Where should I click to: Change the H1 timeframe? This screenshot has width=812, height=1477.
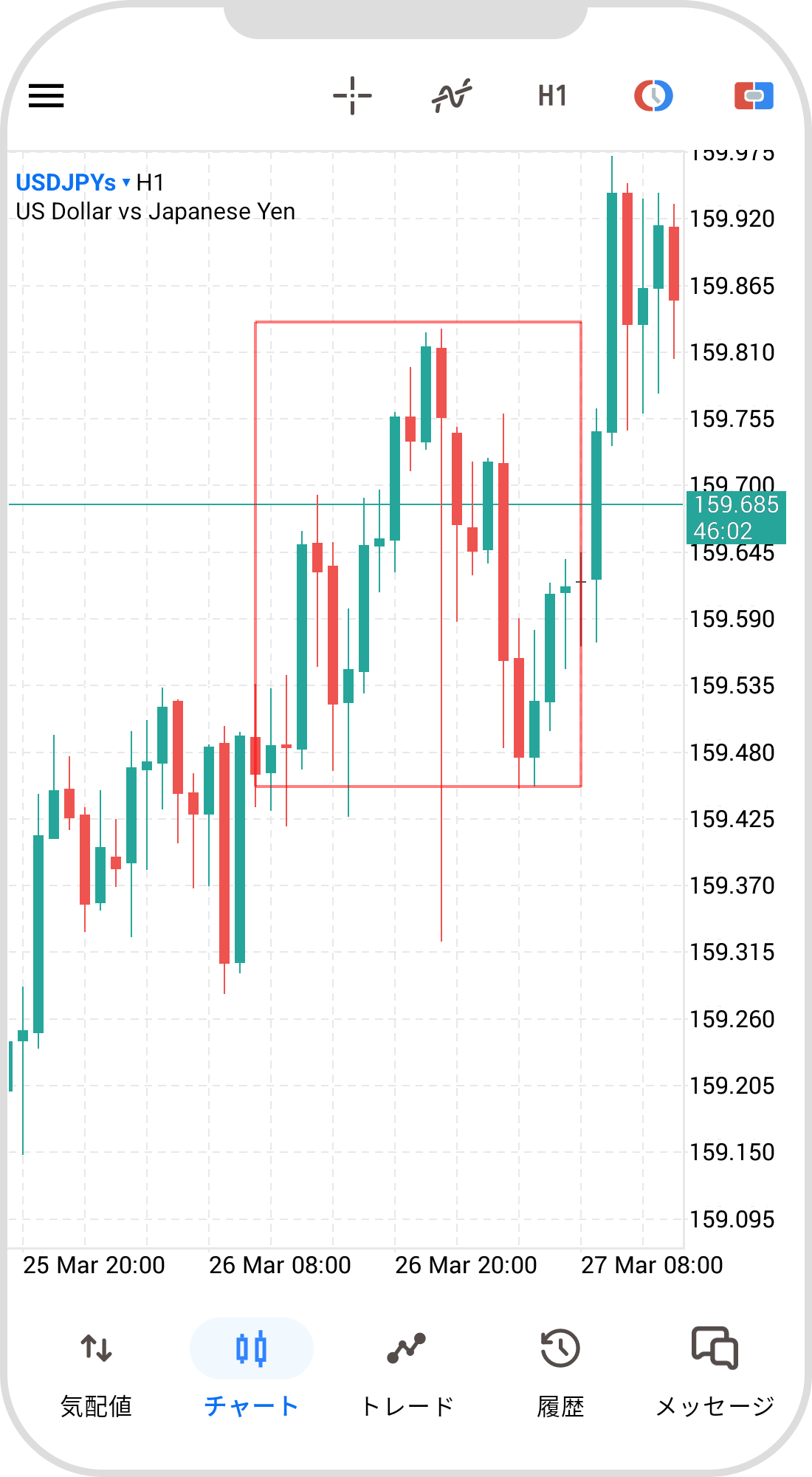coord(552,96)
